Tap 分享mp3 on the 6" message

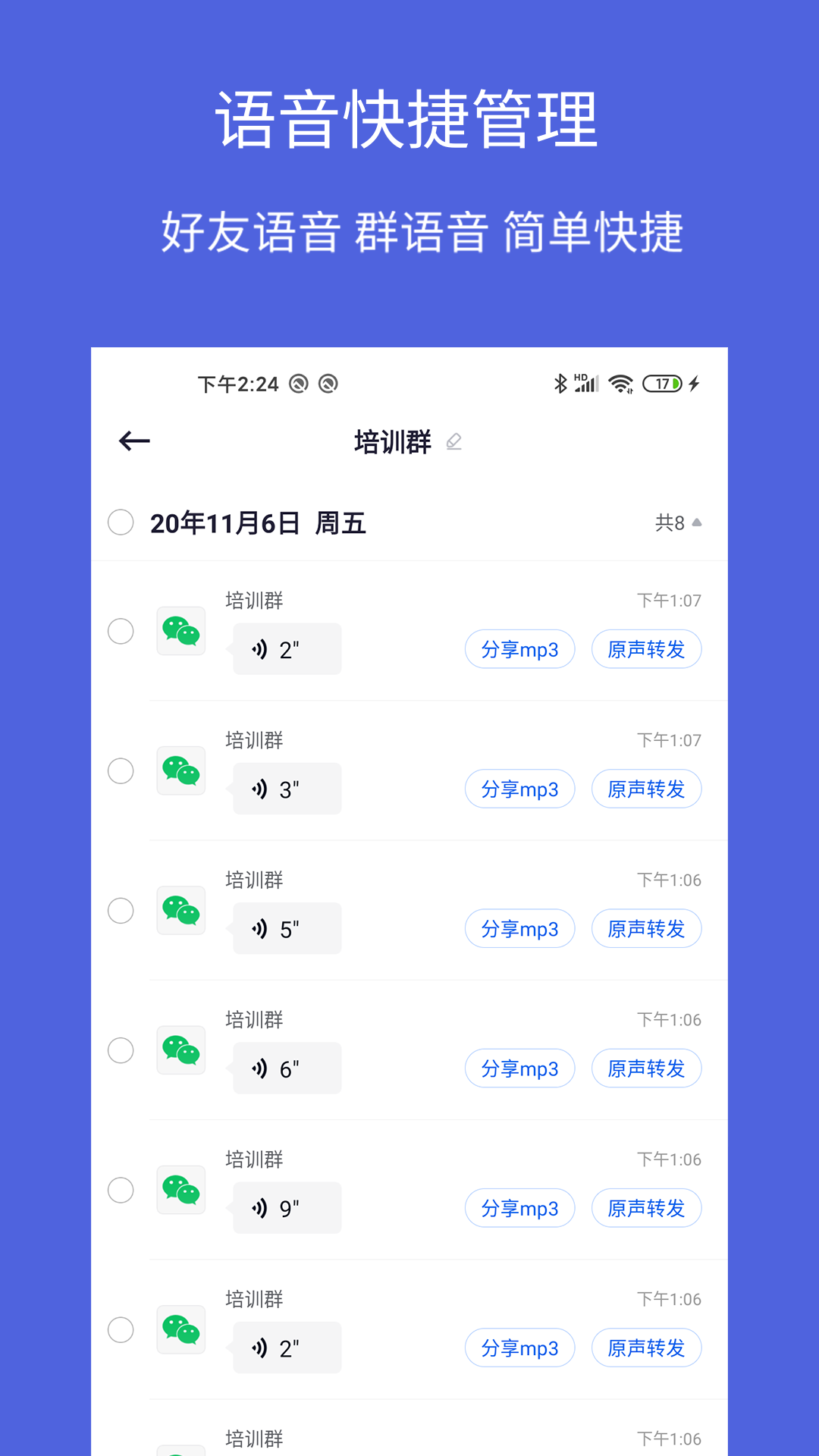[519, 1068]
